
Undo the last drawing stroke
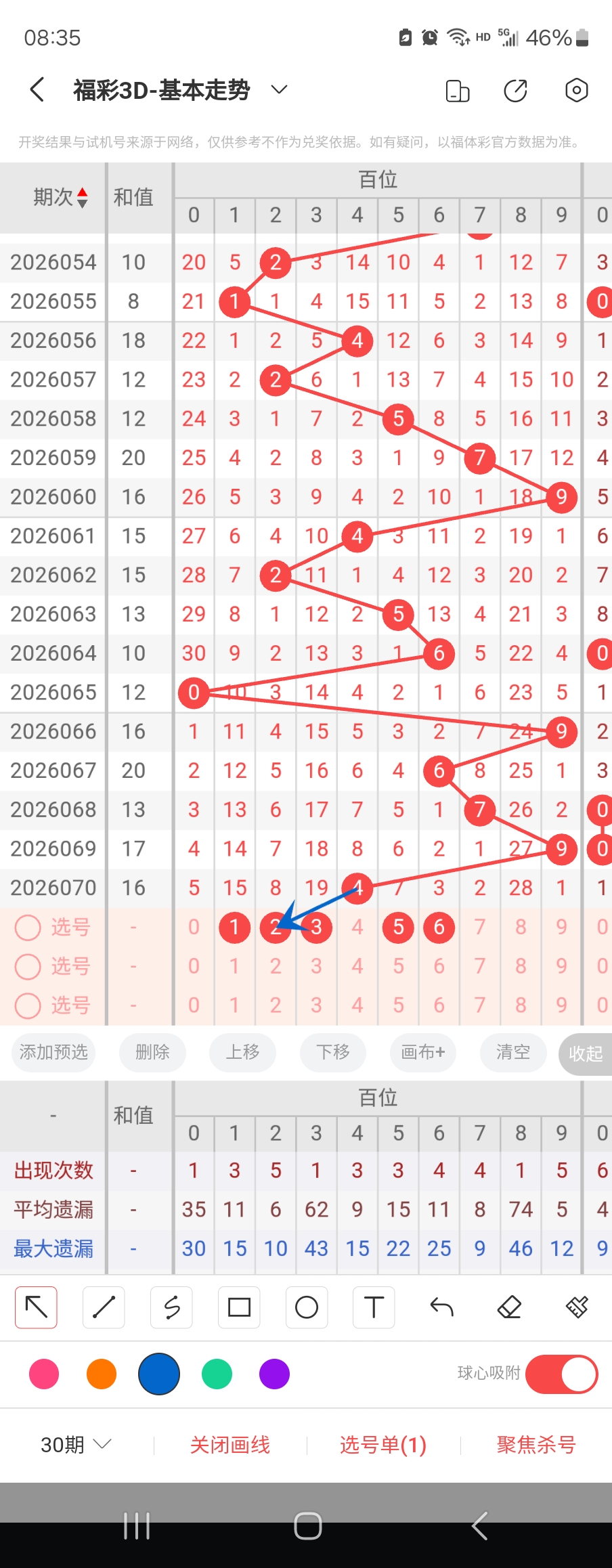(441, 1307)
